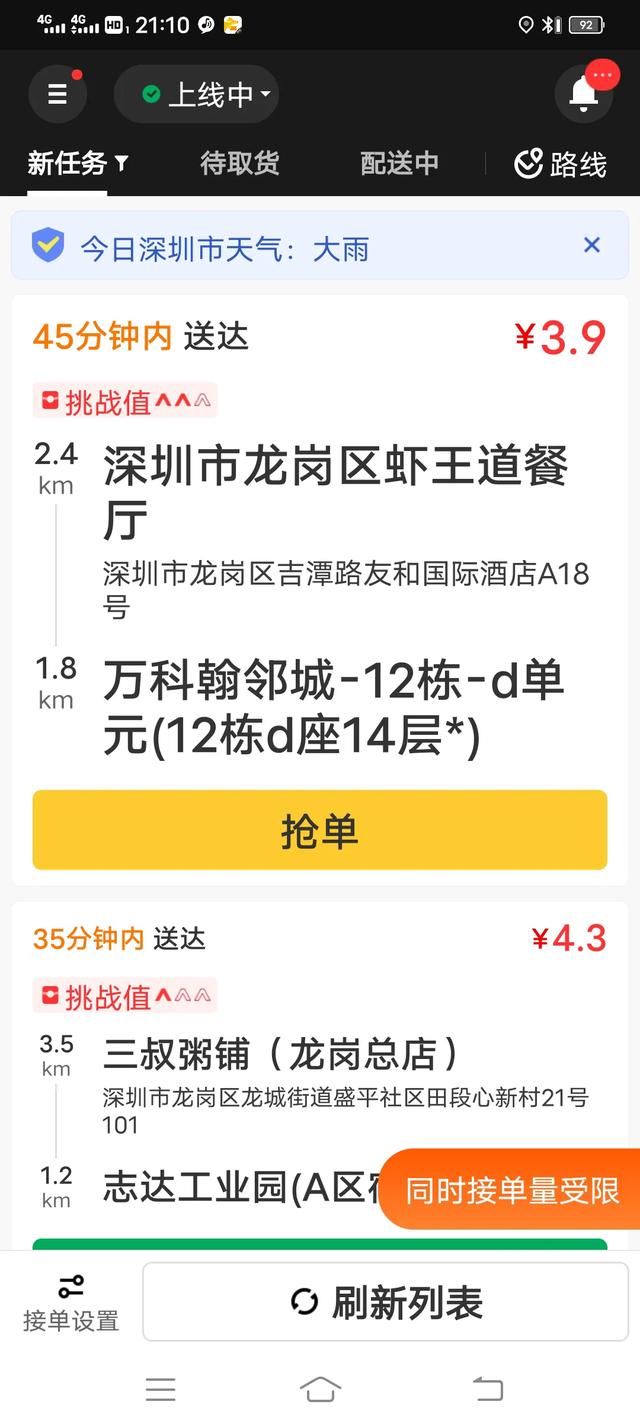Tap the system back button
This screenshot has width=640, height=1427.
pyautogui.click(x=487, y=1389)
